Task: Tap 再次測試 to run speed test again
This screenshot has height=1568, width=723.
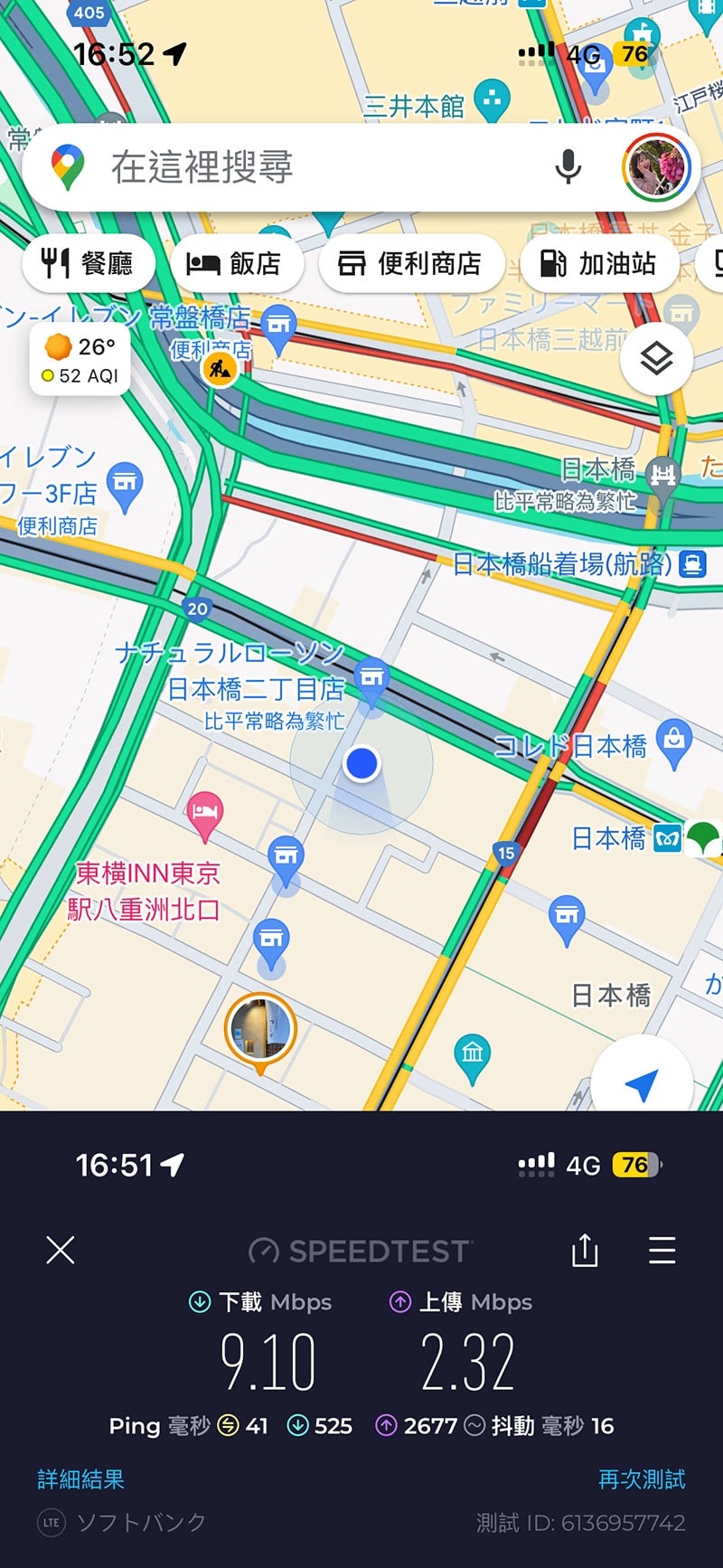Action: [x=641, y=1479]
